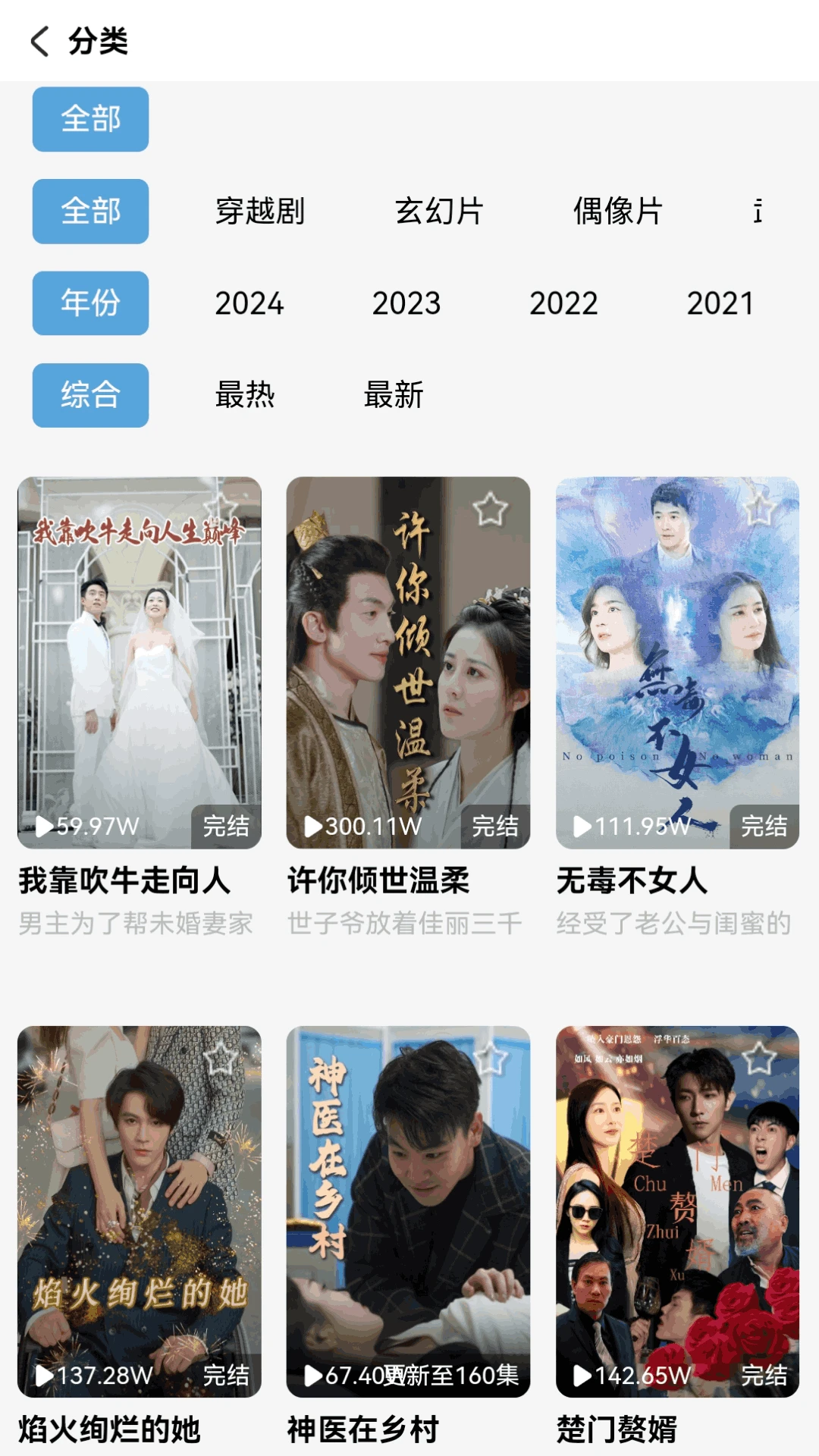Screen dimensions: 819x1456
Task: Choose the 穿越剧 category filter
Action: pyautogui.click(x=261, y=212)
